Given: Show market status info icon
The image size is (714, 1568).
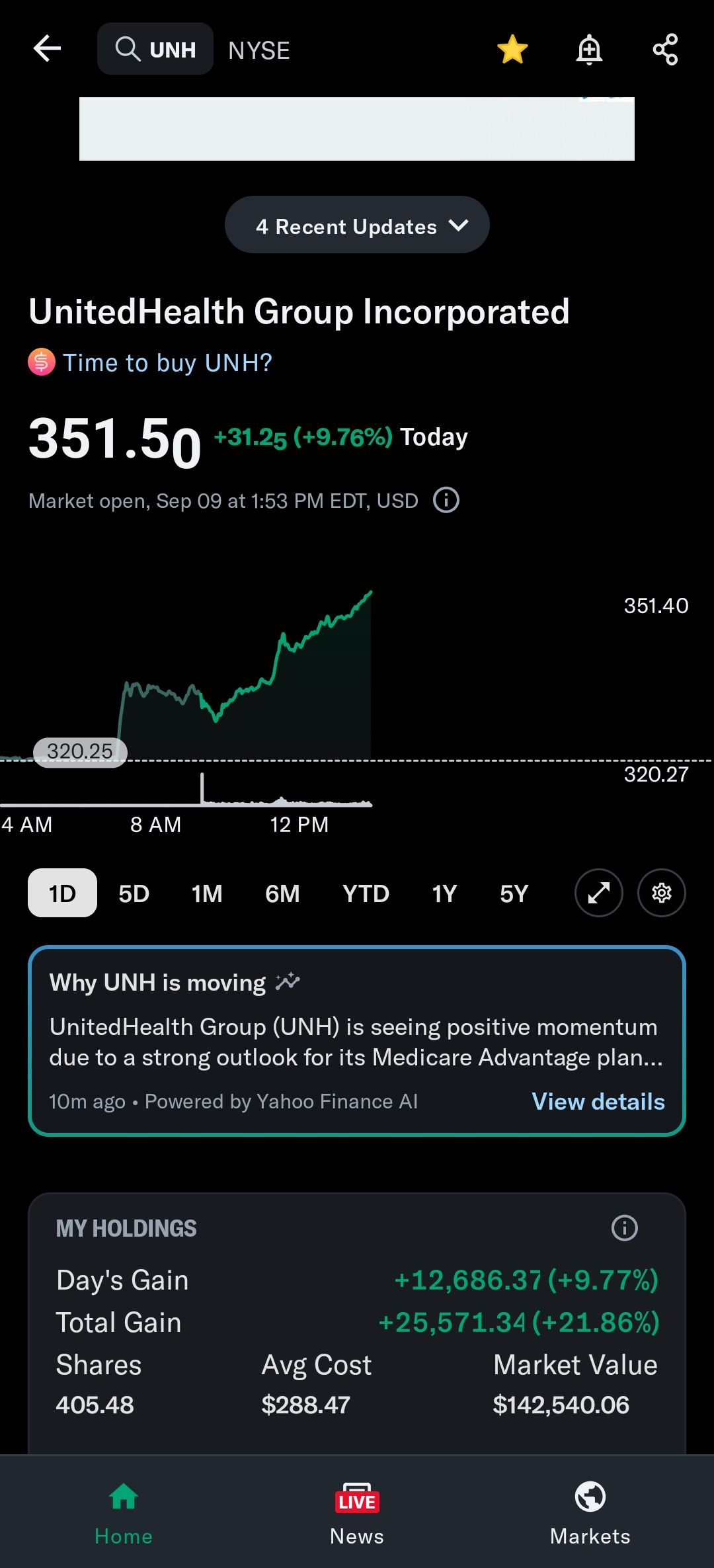Looking at the screenshot, I should pos(446,500).
